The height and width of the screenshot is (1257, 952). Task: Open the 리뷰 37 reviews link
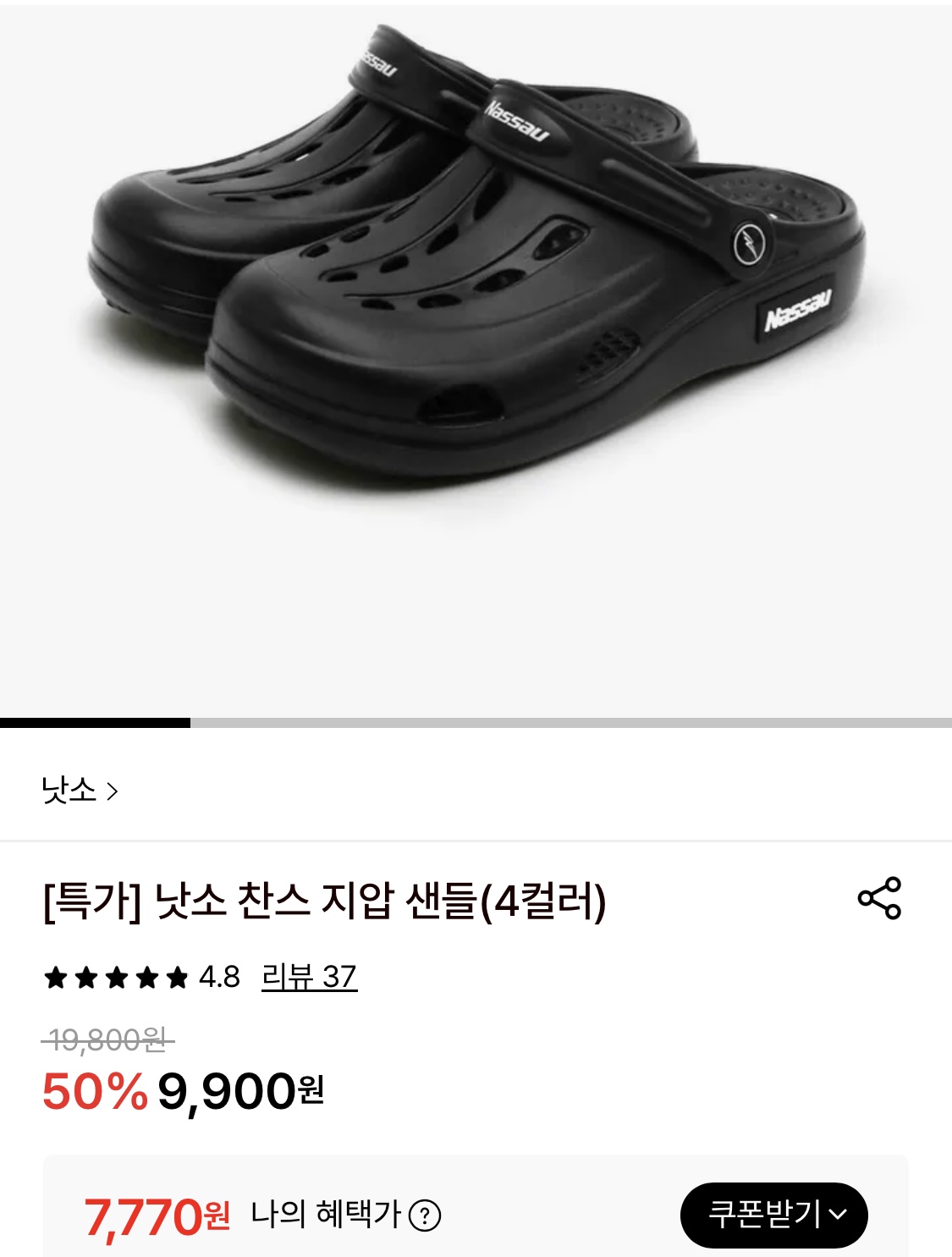(x=310, y=976)
